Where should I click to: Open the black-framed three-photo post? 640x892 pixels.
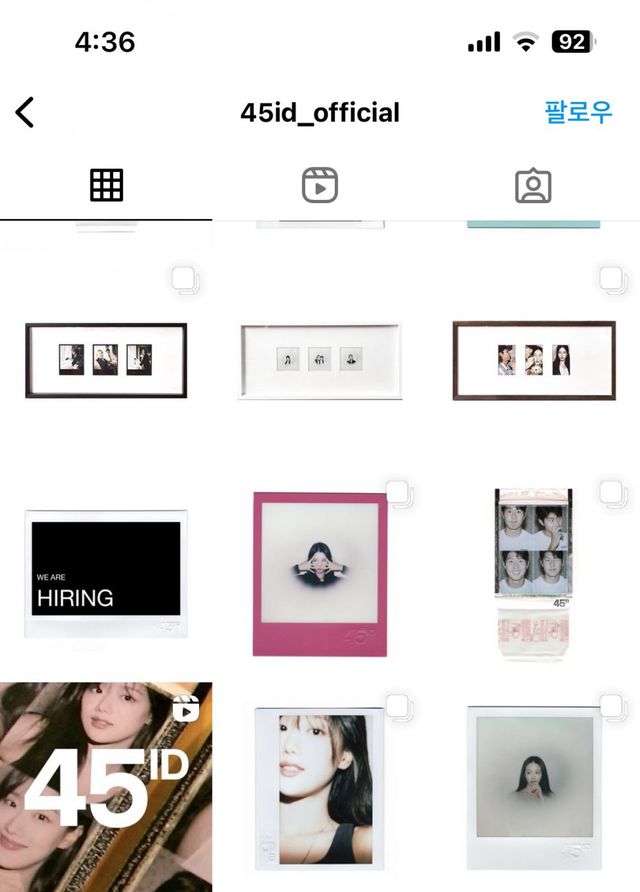106,360
